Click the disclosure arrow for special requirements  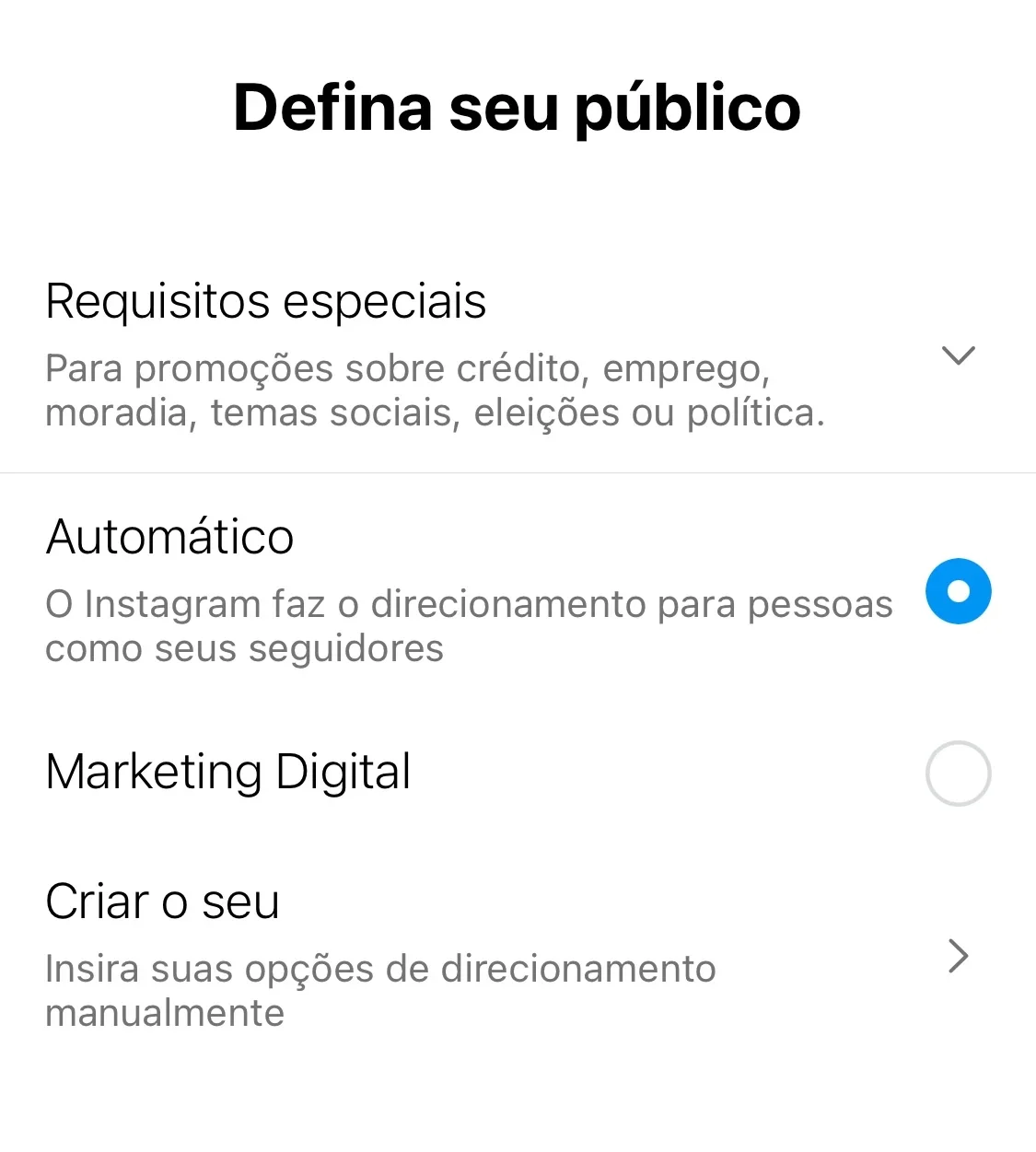pyautogui.click(x=958, y=356)
